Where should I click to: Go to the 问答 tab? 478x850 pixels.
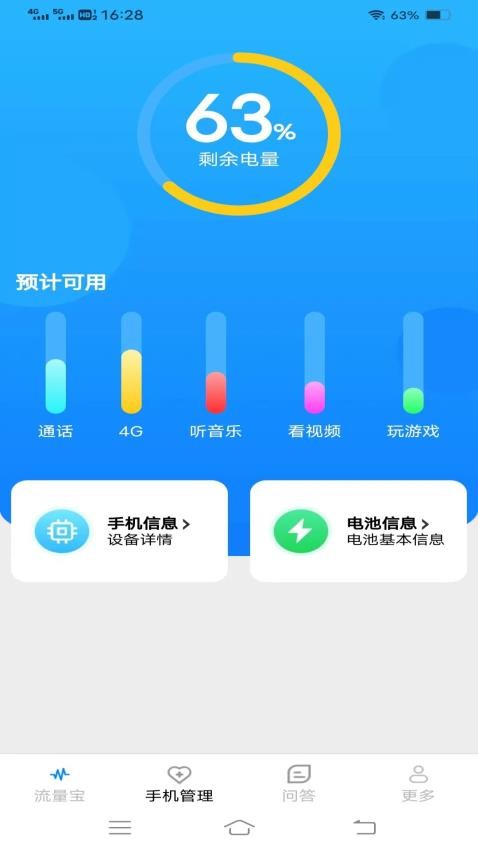(x=299, y=784)
